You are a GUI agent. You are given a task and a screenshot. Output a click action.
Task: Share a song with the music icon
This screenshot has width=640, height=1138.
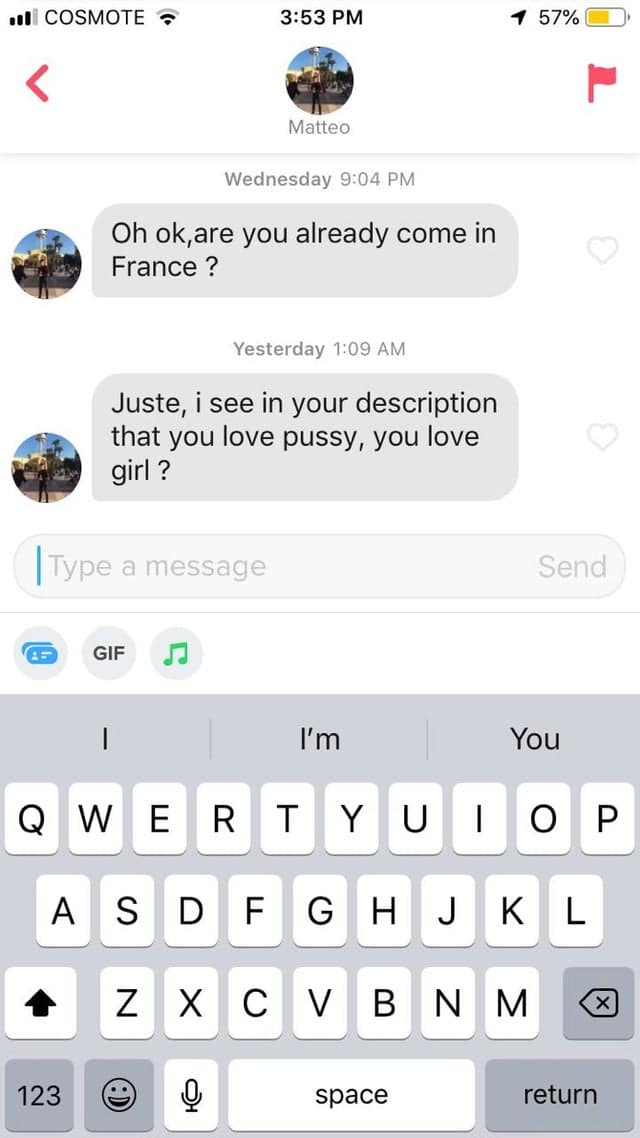pyautogui.click(x=176, y=653)
